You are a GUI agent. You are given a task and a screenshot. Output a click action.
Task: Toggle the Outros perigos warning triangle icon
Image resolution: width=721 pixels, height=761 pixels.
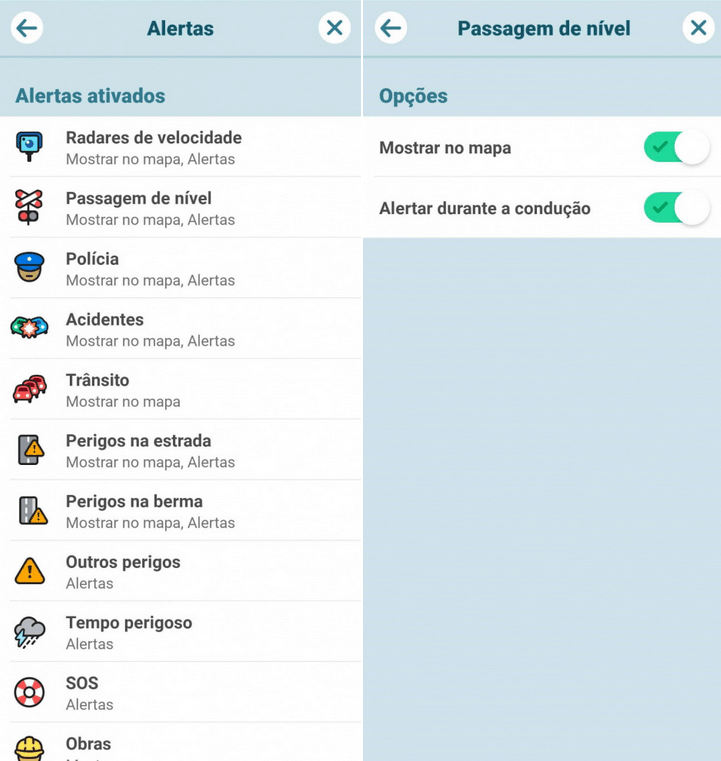28,571
